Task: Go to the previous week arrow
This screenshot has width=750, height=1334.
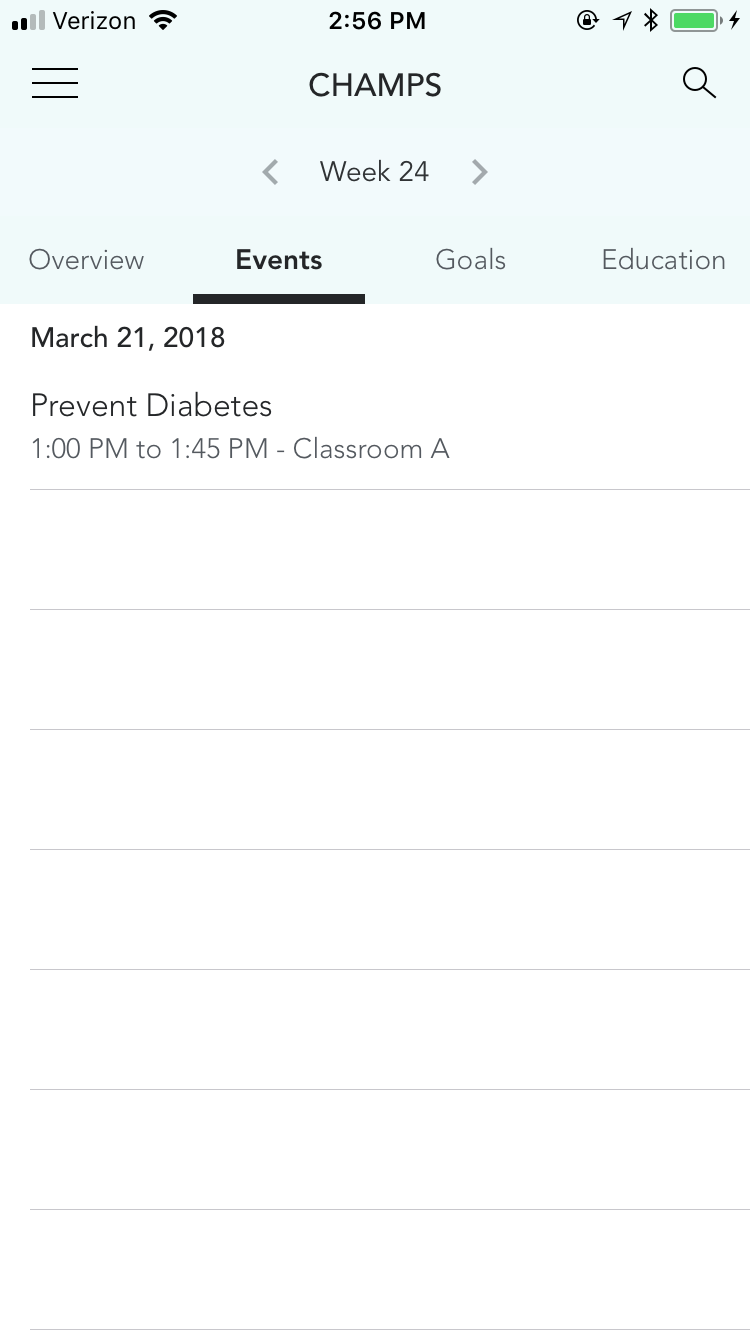Action: [270, 172]
